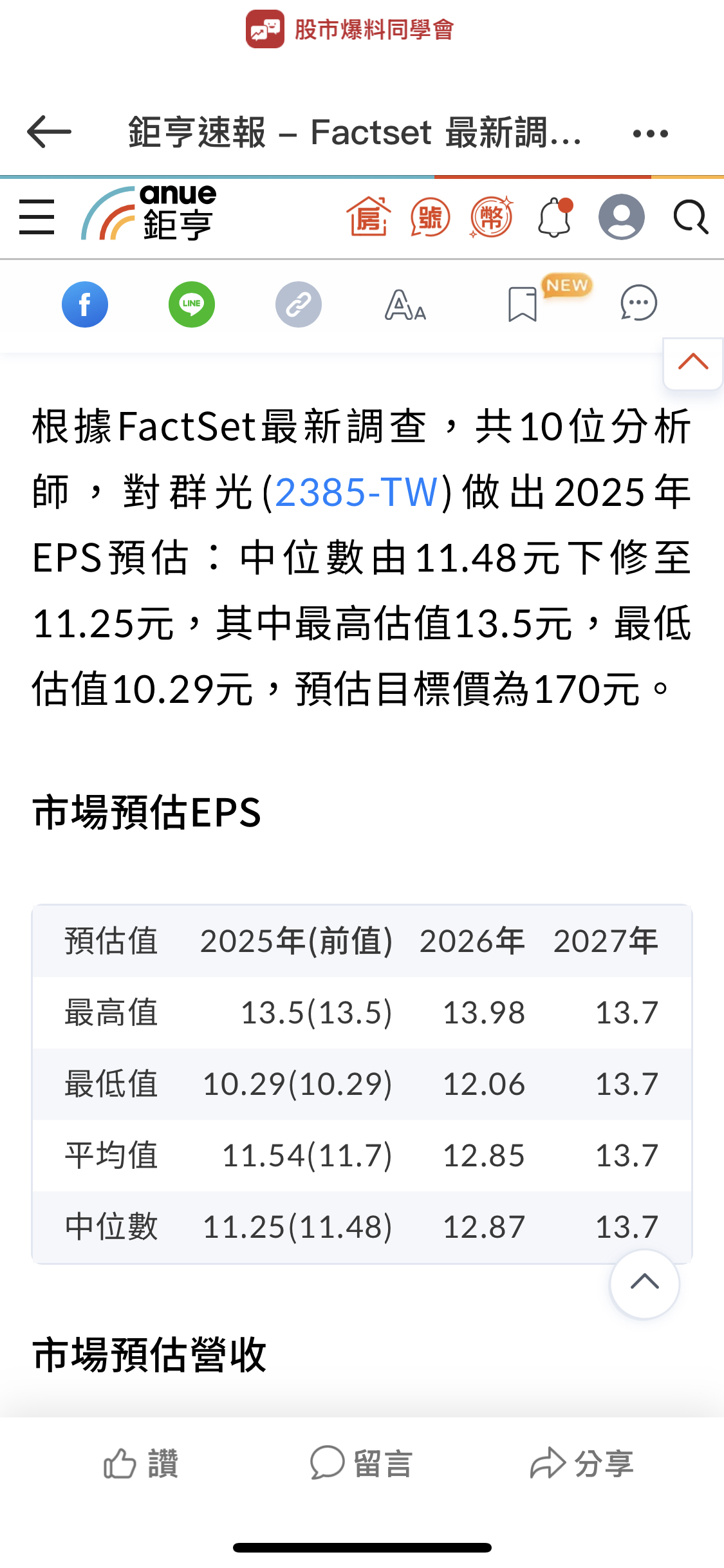The image size is (724, 1568).
Task: Share article to Facebook
Action: 85,304
